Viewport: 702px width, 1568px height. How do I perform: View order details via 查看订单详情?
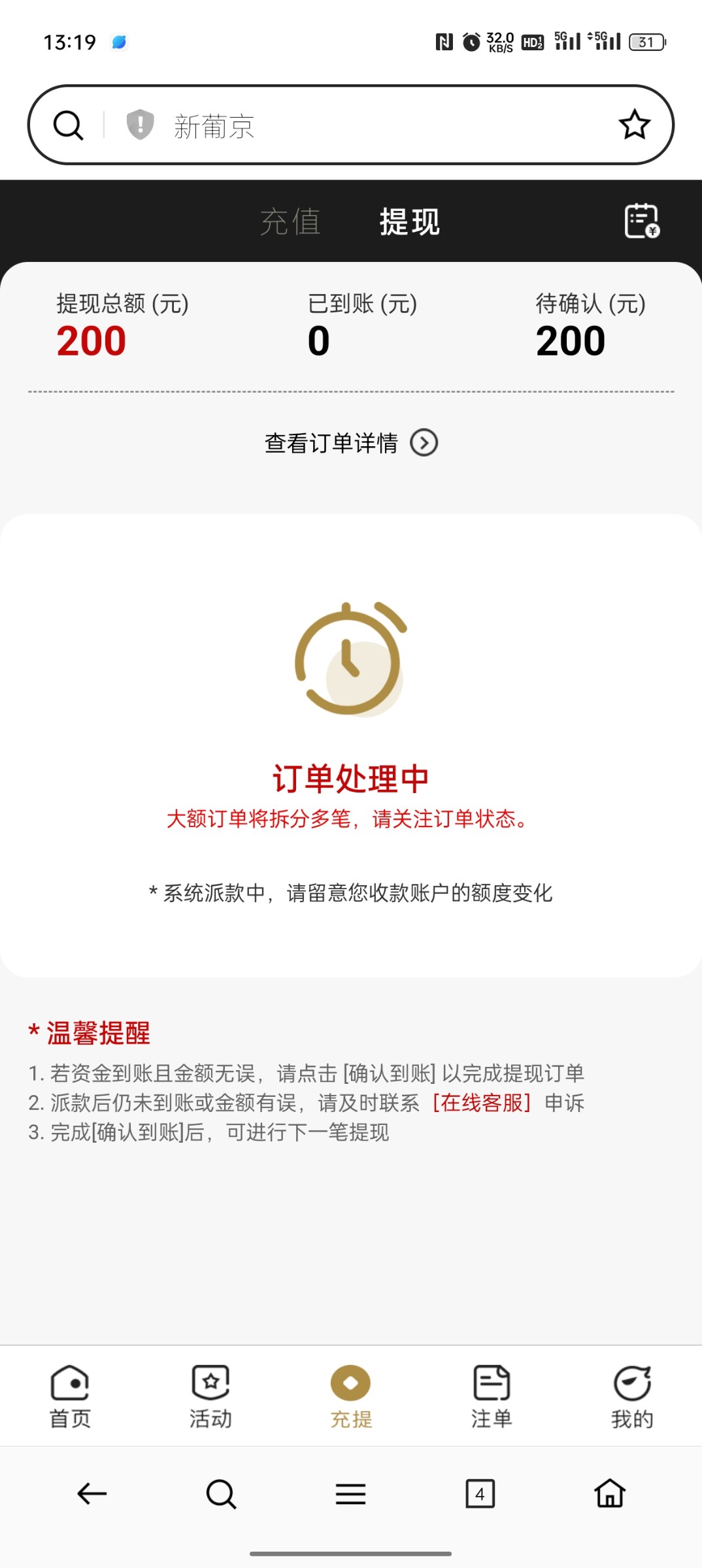(x=351, y=443)
